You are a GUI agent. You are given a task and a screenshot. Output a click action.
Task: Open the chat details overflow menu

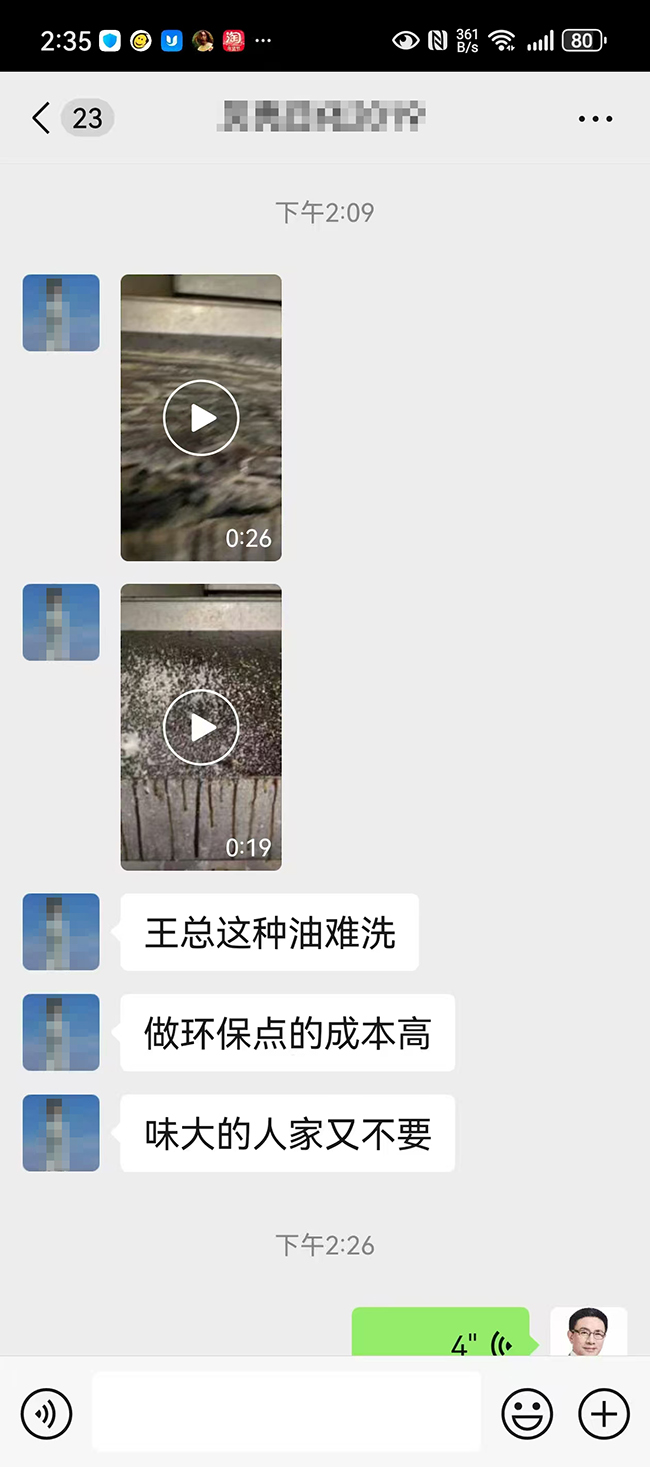[595, 119]
